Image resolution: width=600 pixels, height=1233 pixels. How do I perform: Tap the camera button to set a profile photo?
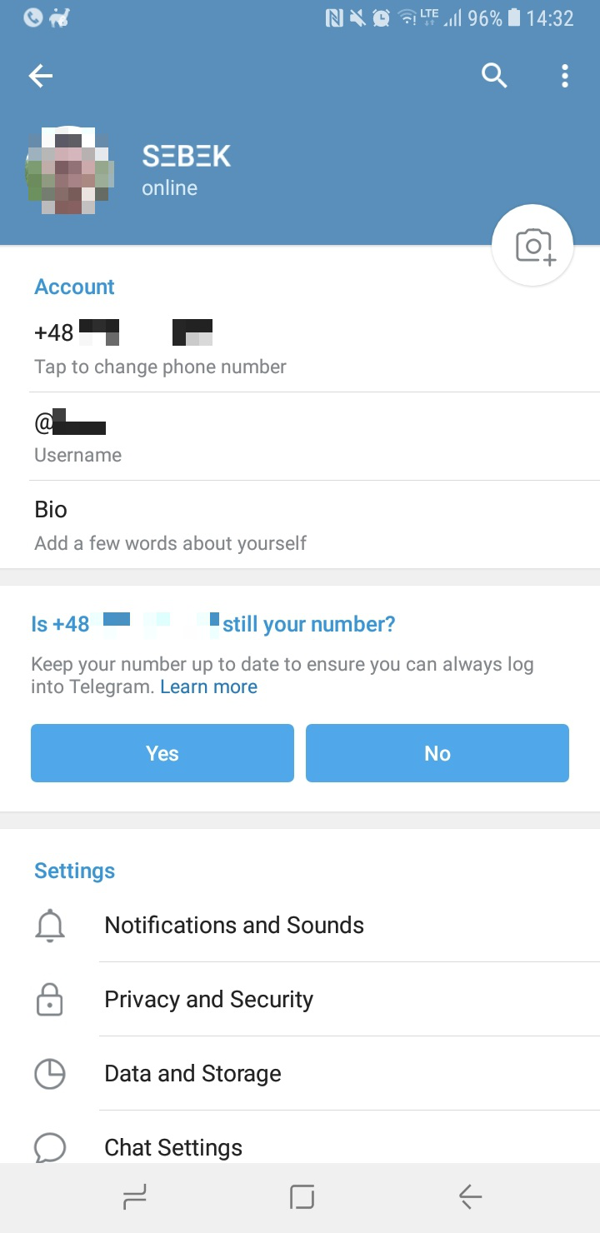click(533, 246)
